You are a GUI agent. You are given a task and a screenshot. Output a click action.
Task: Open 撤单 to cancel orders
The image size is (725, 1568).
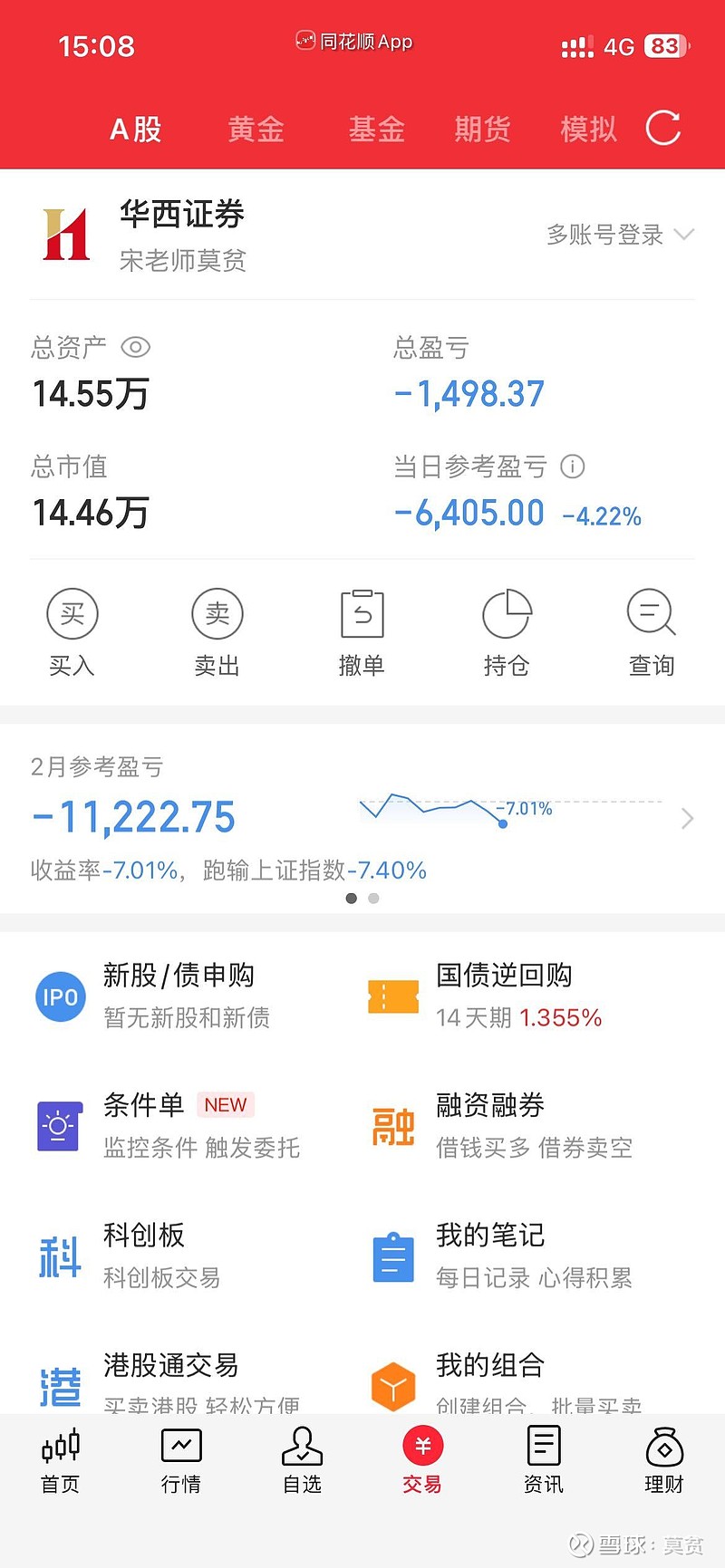pyautogui.click(x=362, y=632)
